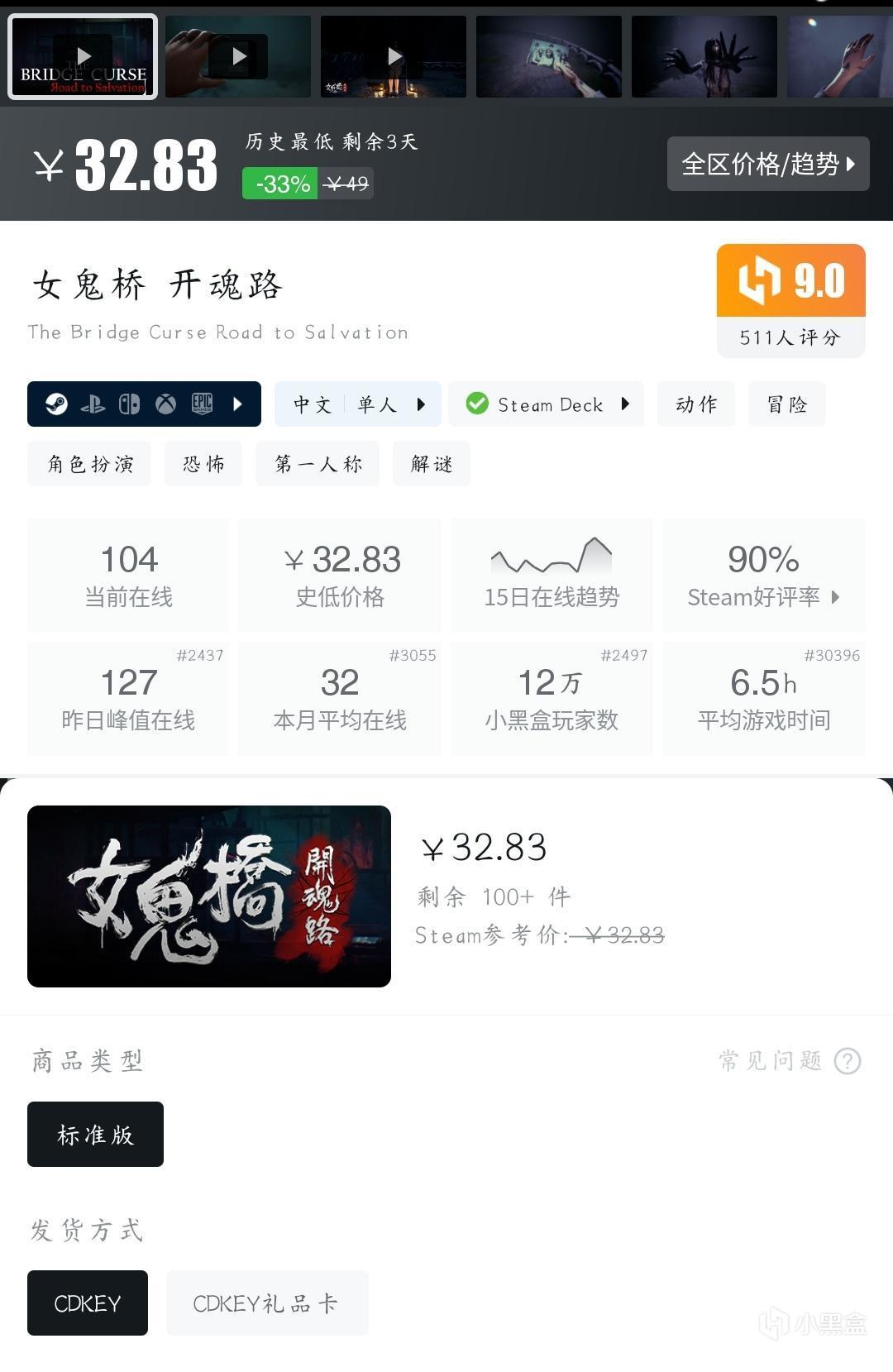893x1372 pixels.
Task: Choose CDKEY delivery method
Action: click(x=88, y=1303)
